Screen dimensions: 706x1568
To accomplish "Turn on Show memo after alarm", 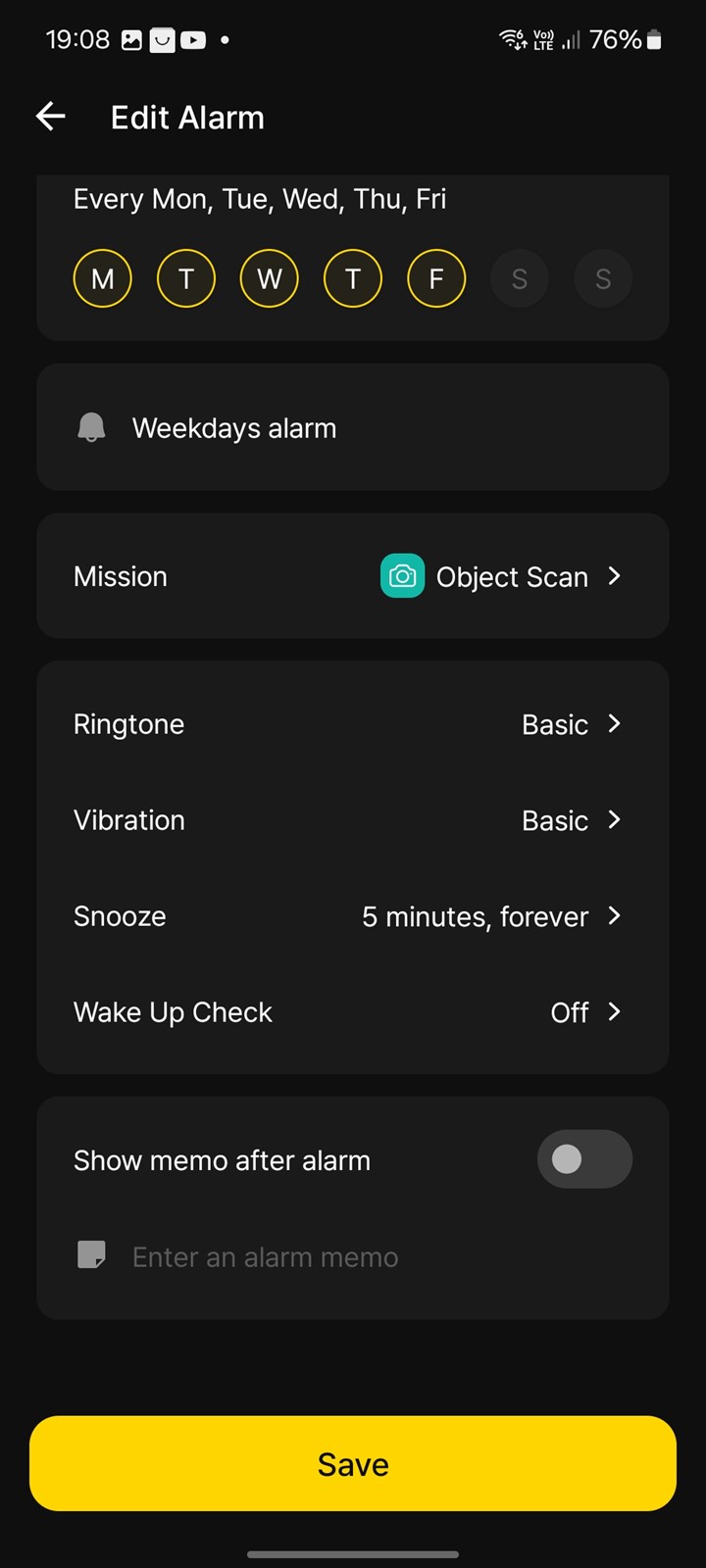I will (584, 1159).
